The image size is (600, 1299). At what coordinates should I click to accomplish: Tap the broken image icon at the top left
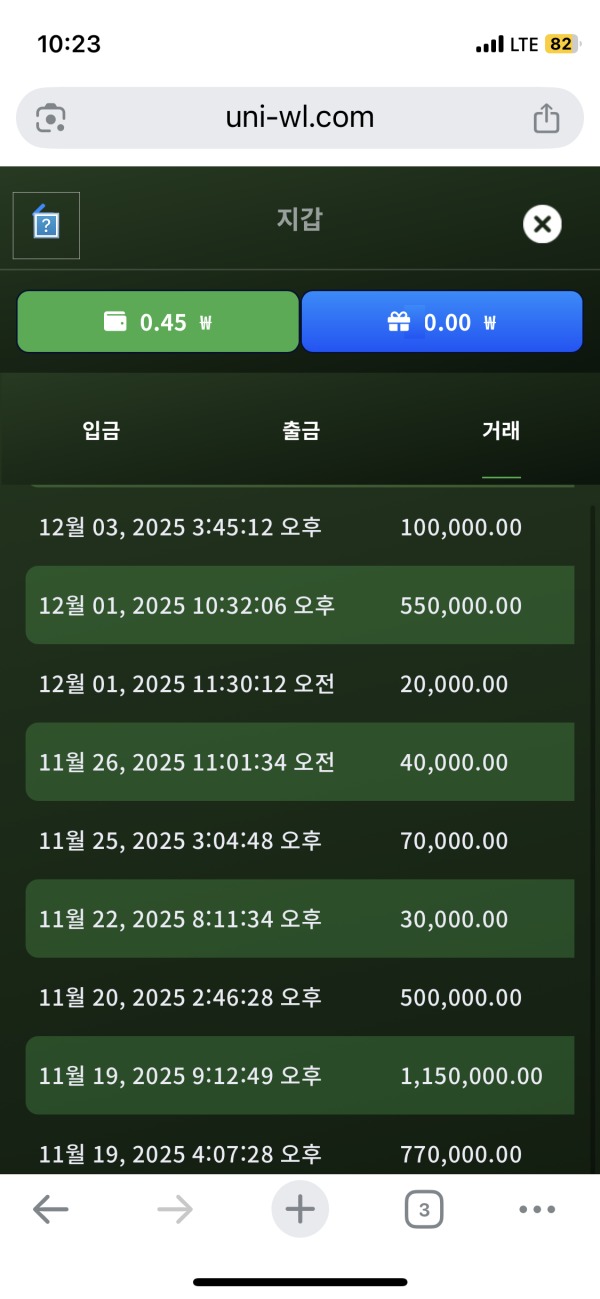[x=46, y=225]
